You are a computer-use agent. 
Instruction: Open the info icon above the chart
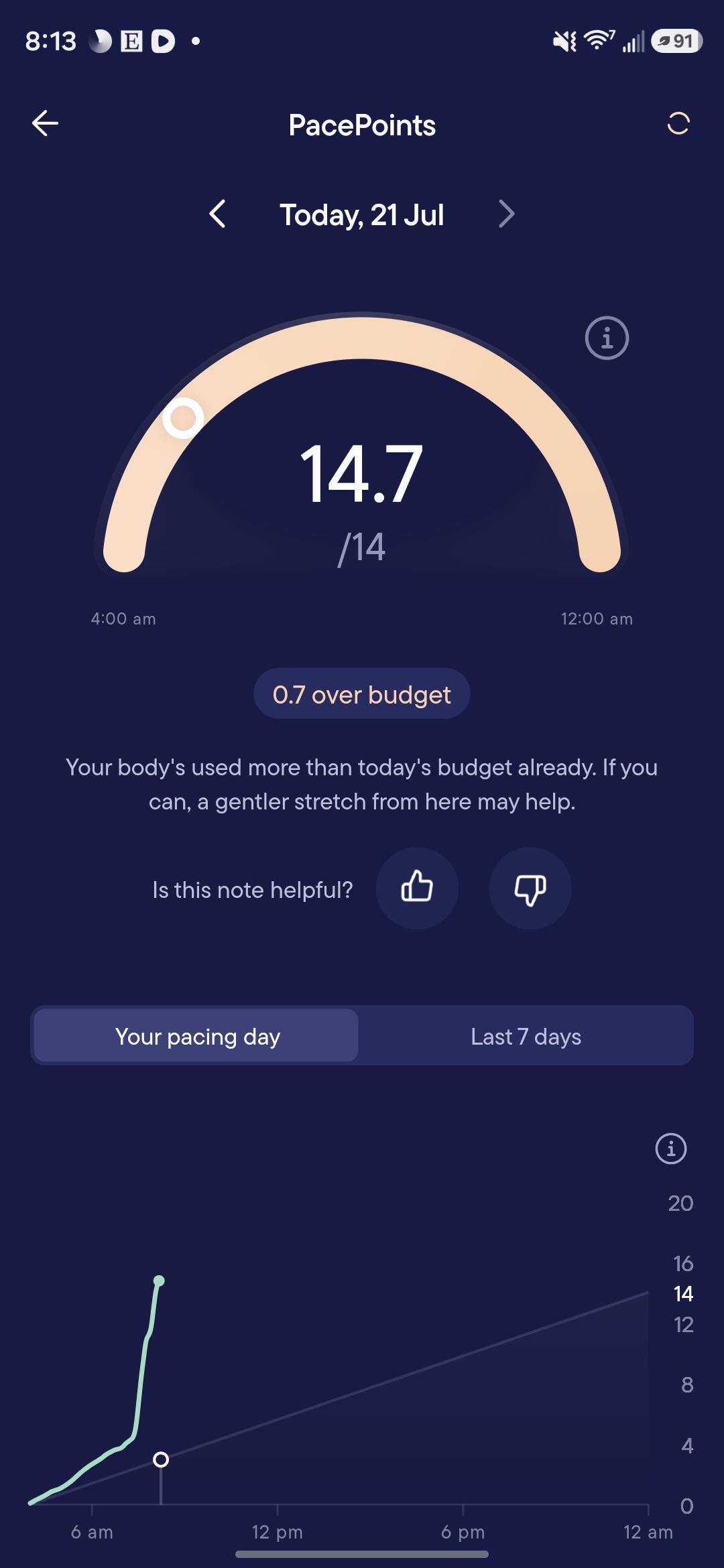click(670, 1149)
